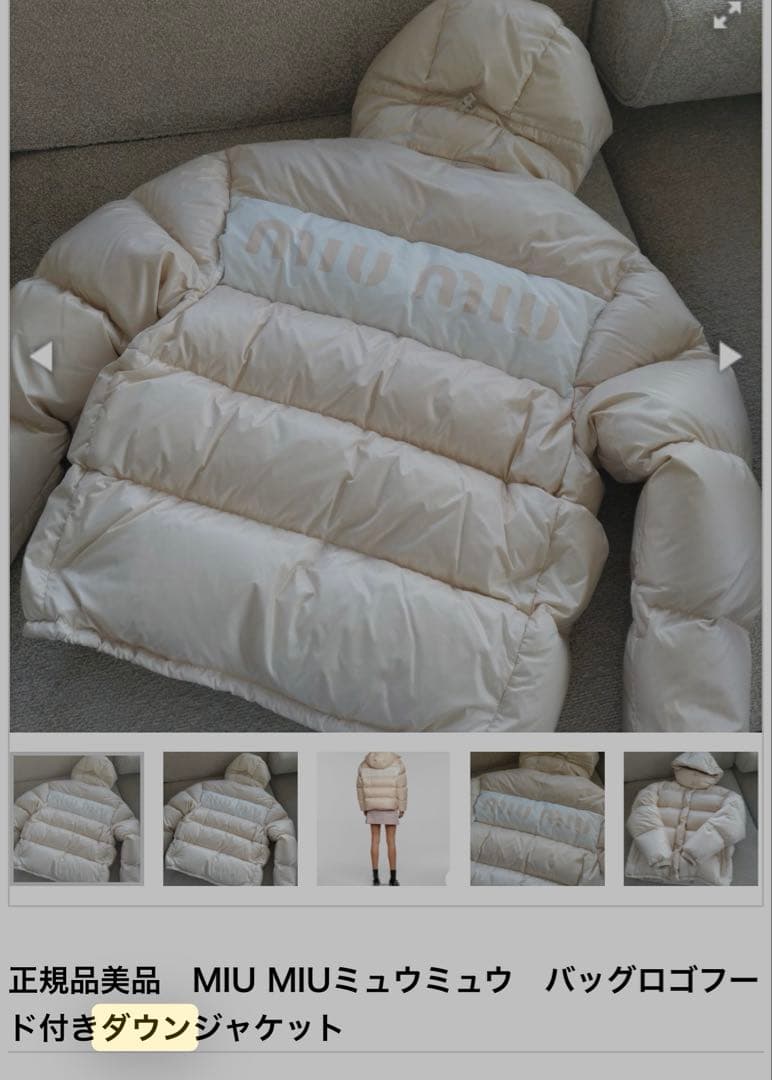The image size is (772, 1080).
Task: Select the front-view jacket thumbnail with buttons
Action: click(x=690, y=819)
